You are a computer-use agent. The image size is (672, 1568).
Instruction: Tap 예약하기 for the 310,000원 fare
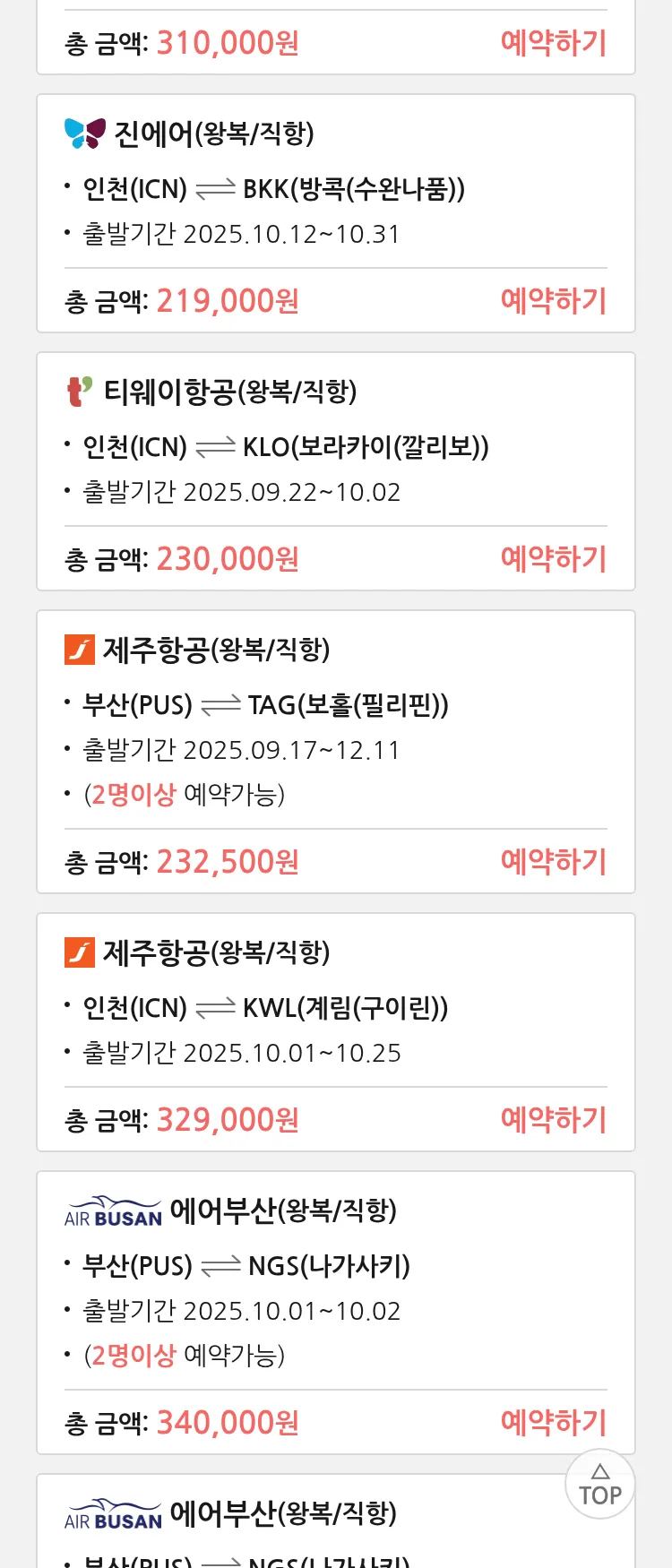pos(553,42)
